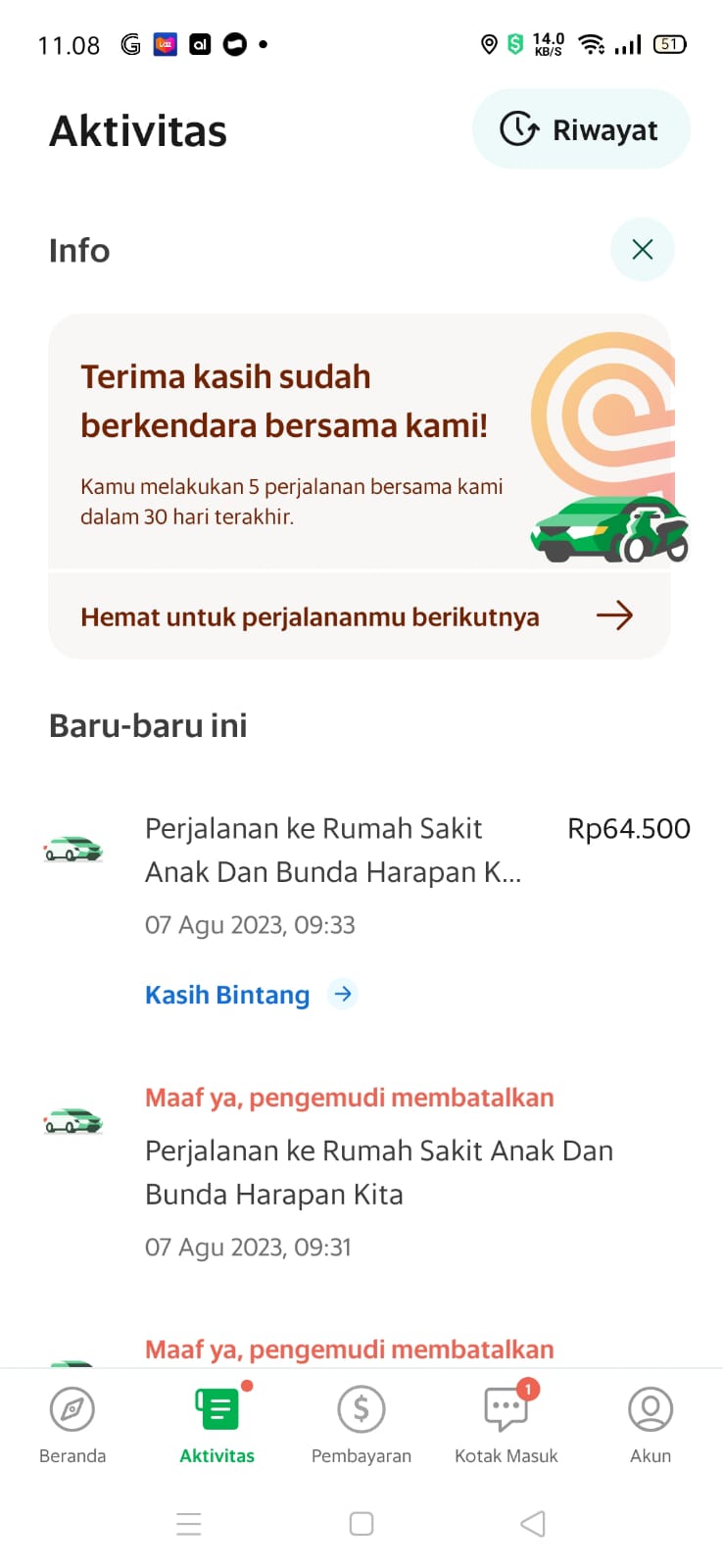723x1568 pixels.
Task: Open the Riwayat history button
Action: pyautogui.click(x=581, y=129)
